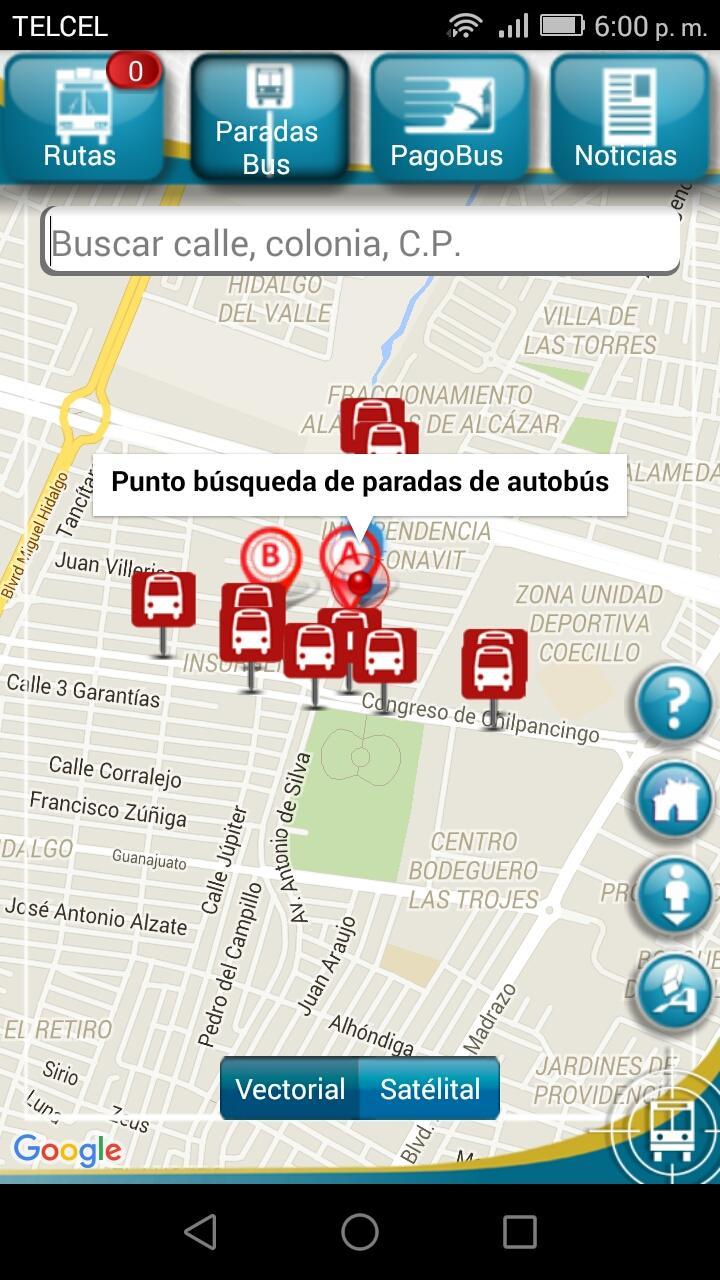The height and width of the screenshot is (1280, 720).
Task: Tap the bus stop near Coecillo sports zone
Action: (x=493, y=662)
